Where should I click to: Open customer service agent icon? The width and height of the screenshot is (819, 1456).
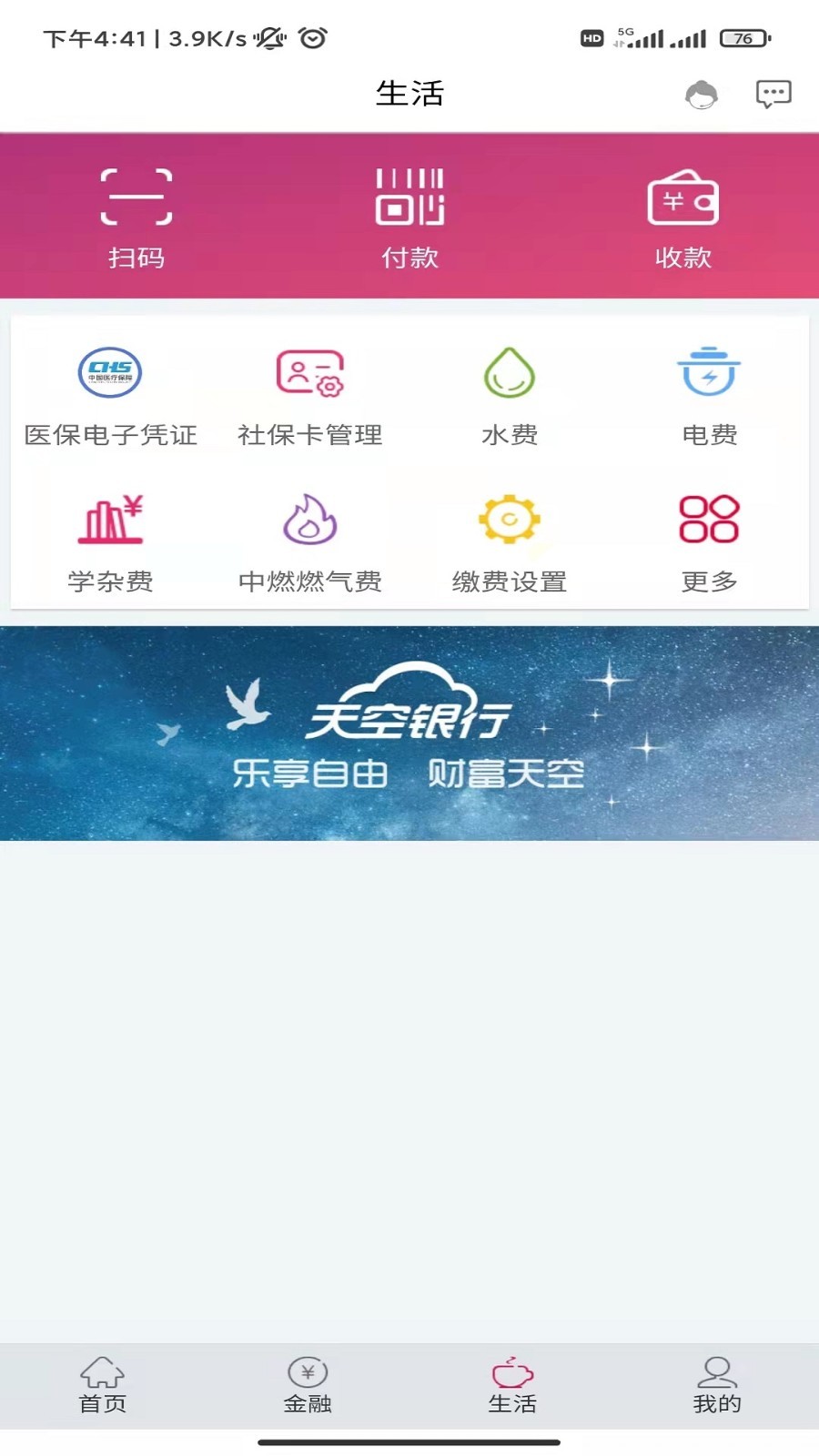click(701, 94)
